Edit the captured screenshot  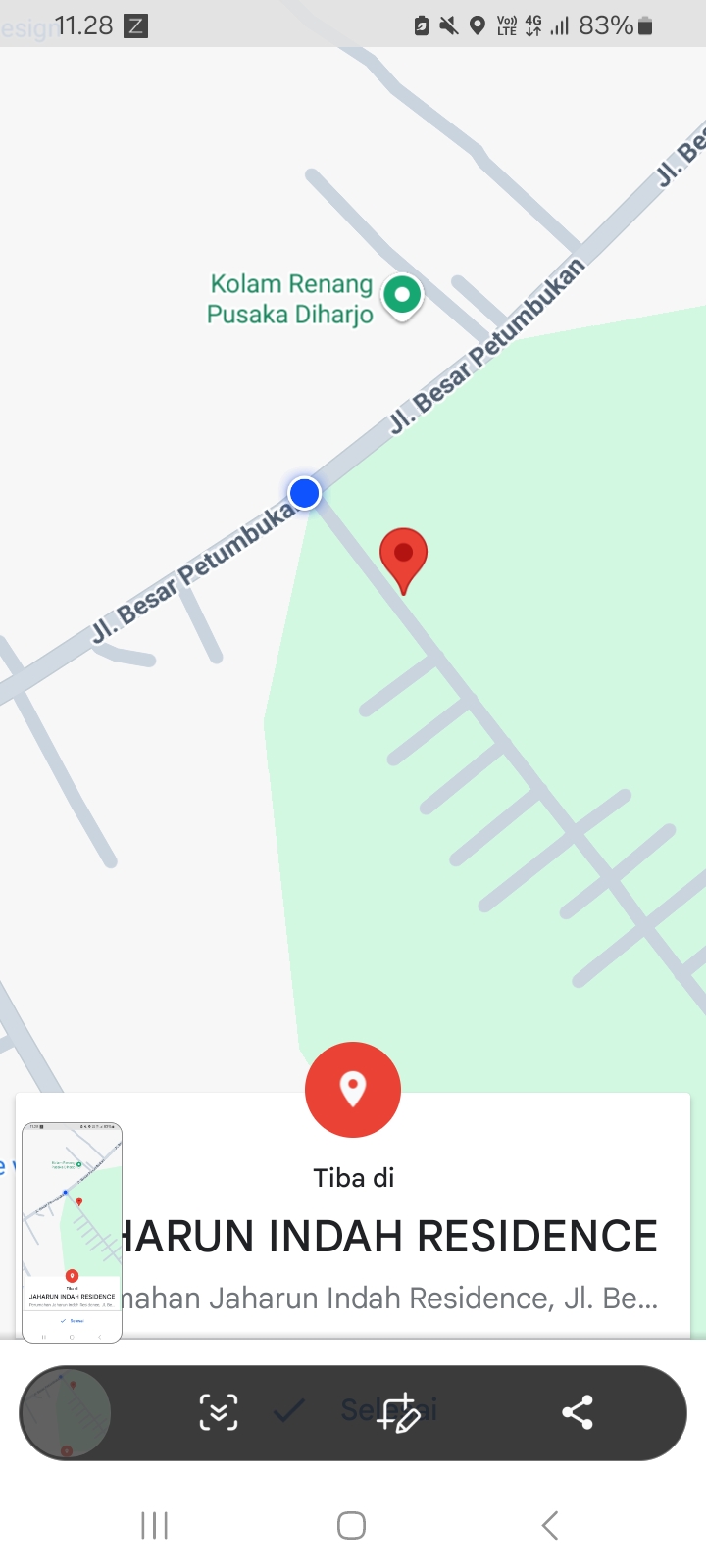click(x=400, y=1413)
